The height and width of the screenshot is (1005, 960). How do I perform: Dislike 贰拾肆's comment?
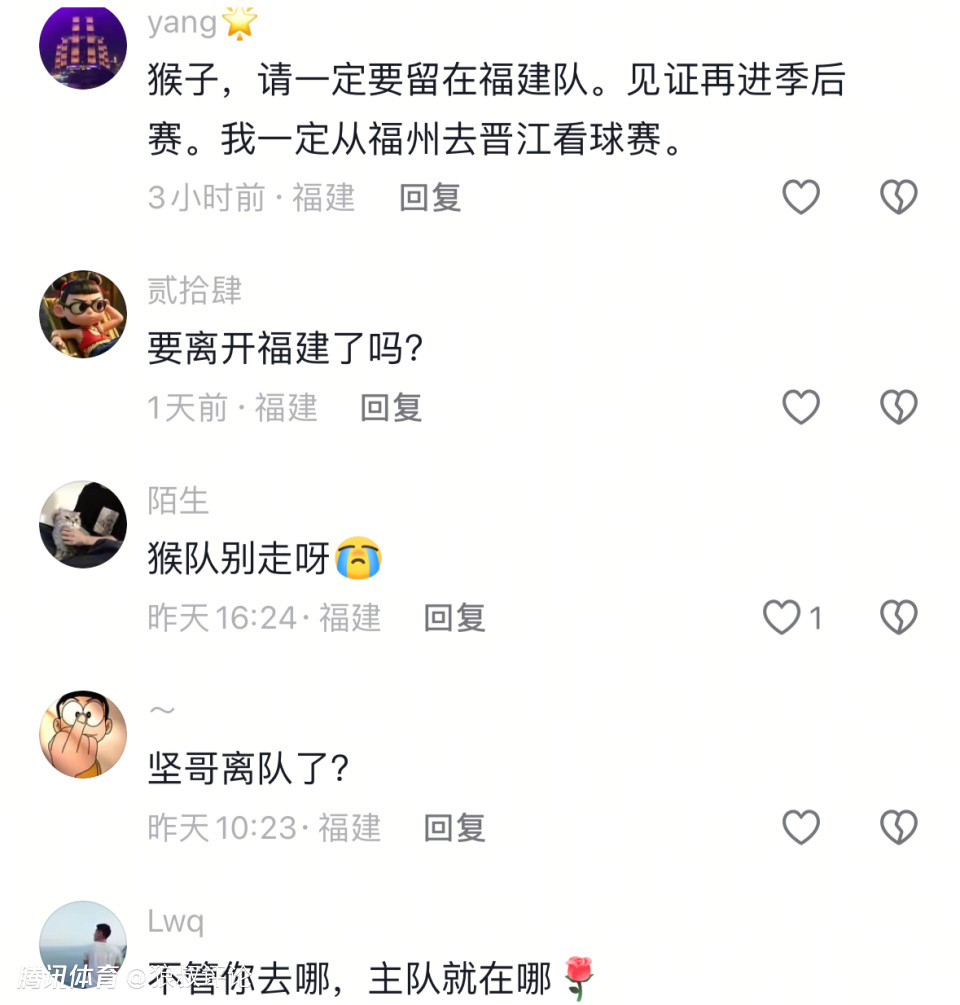coord(898,407)
